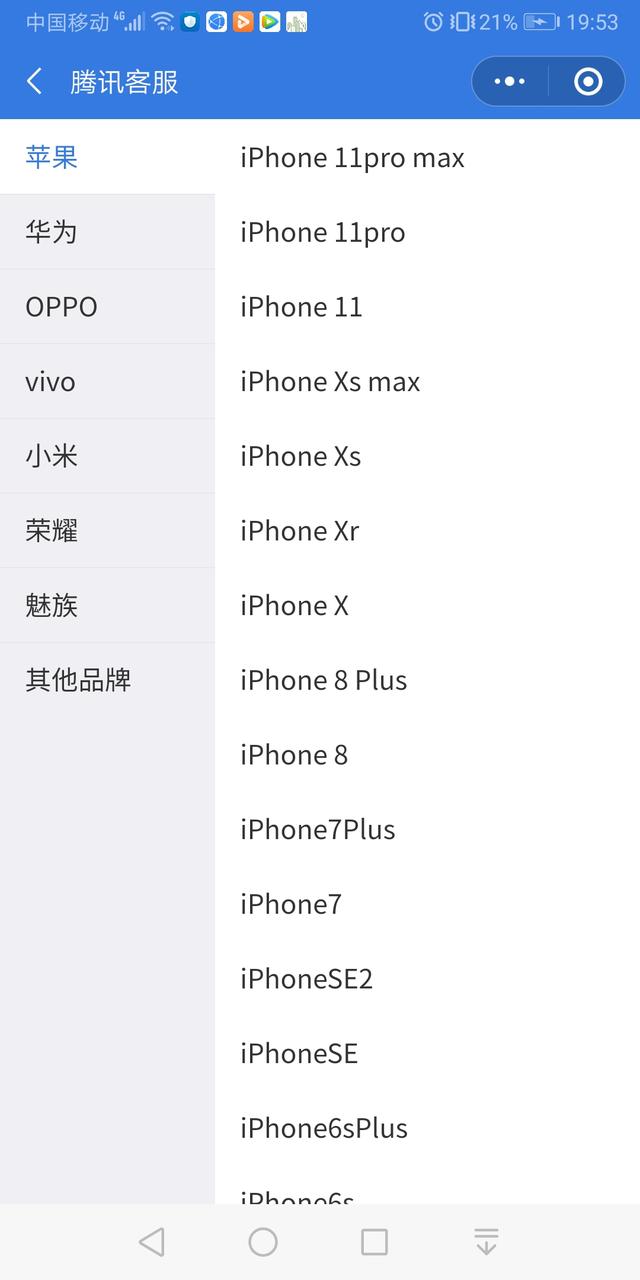Choose iPhone 11 model
Viewport: 640px width, 1280px height.
pyautogui.click(x=427, y=307)
